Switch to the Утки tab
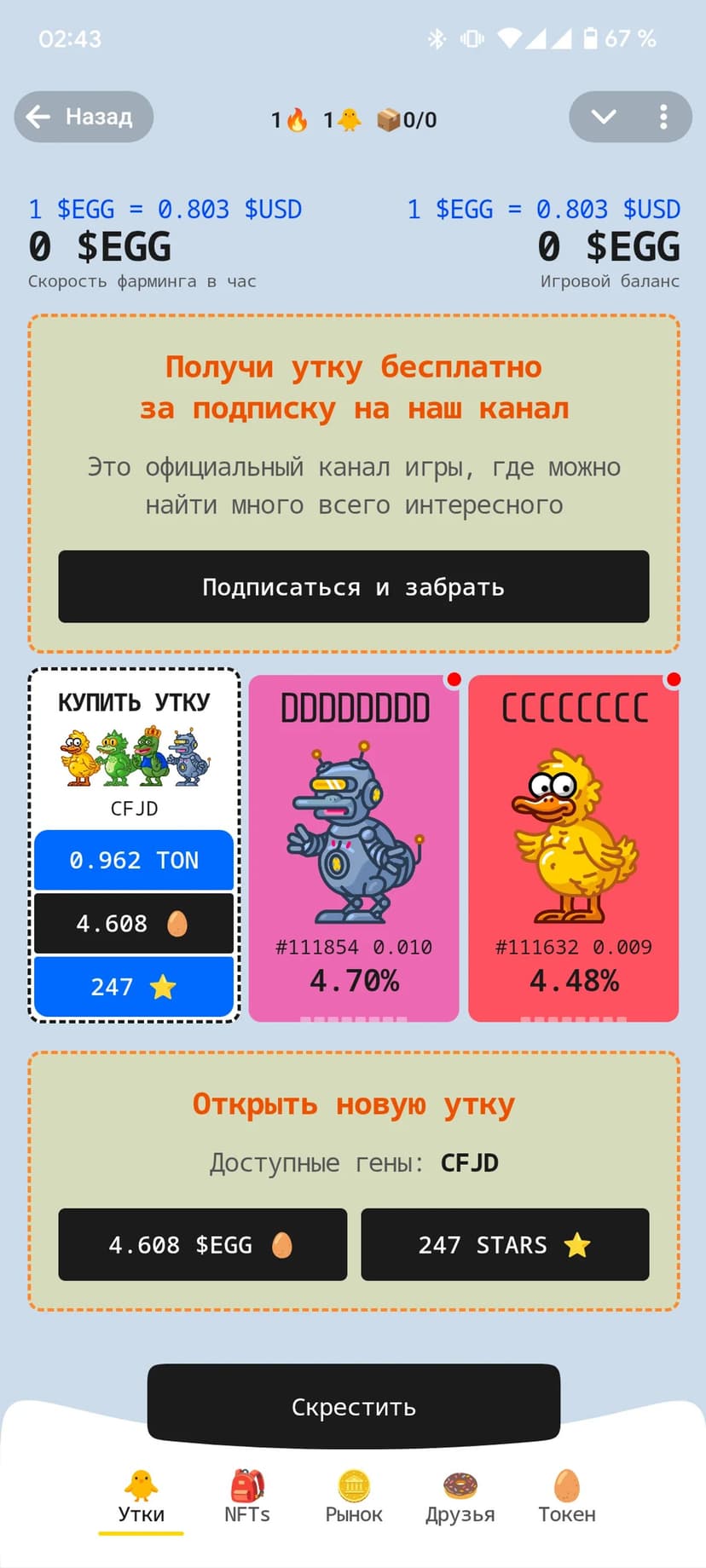706x1568 pixels. pos(141,1498)
